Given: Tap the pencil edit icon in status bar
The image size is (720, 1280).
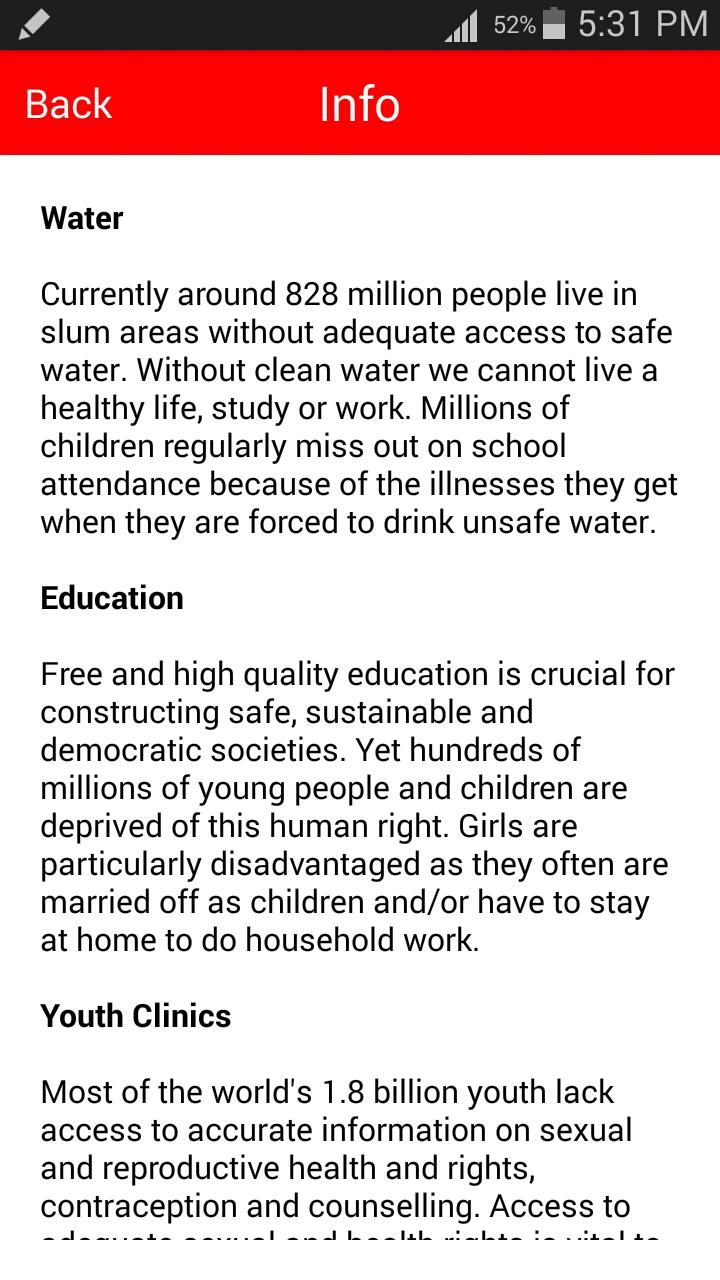Looking at the screenshot, I should point(36,22).
